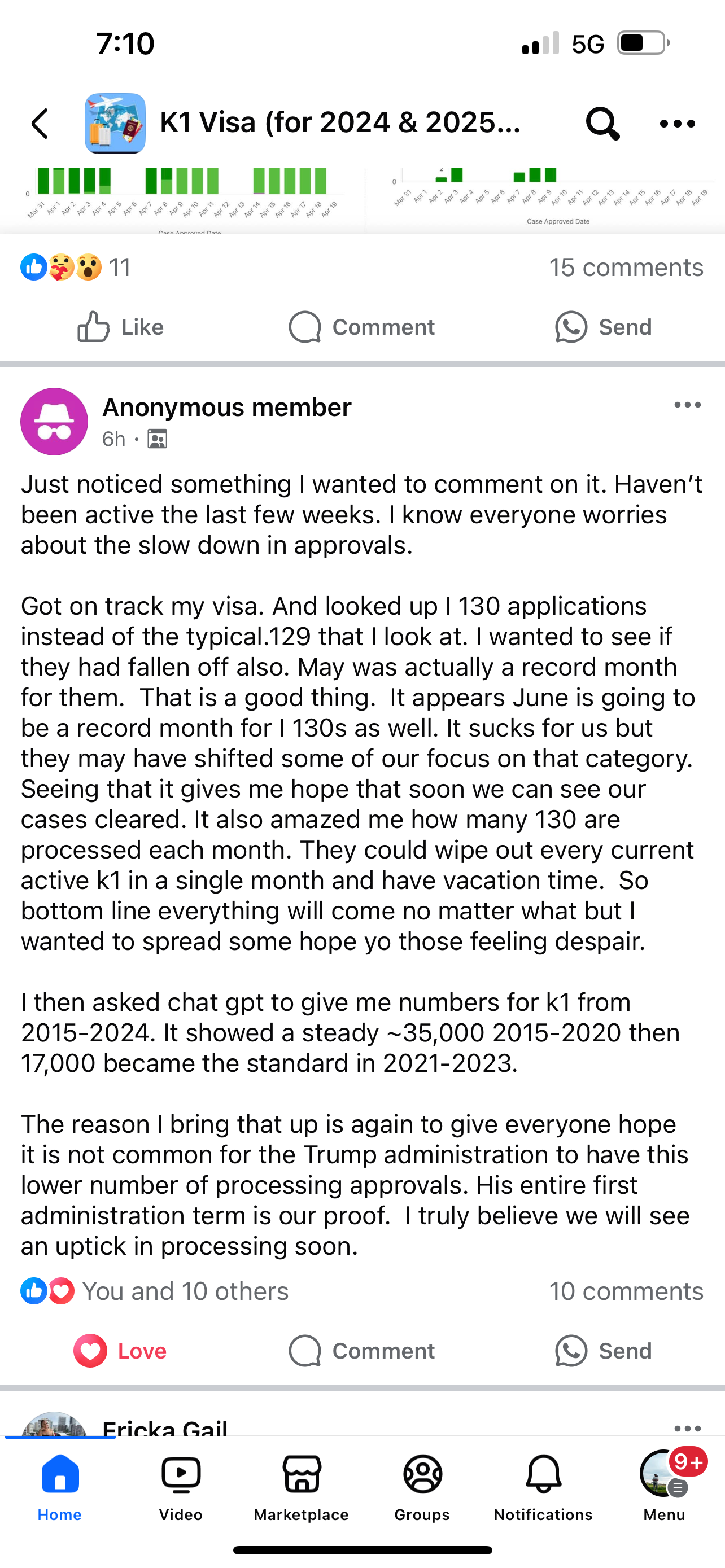Comment on the post with 15 comments

(x=361, y=327)
